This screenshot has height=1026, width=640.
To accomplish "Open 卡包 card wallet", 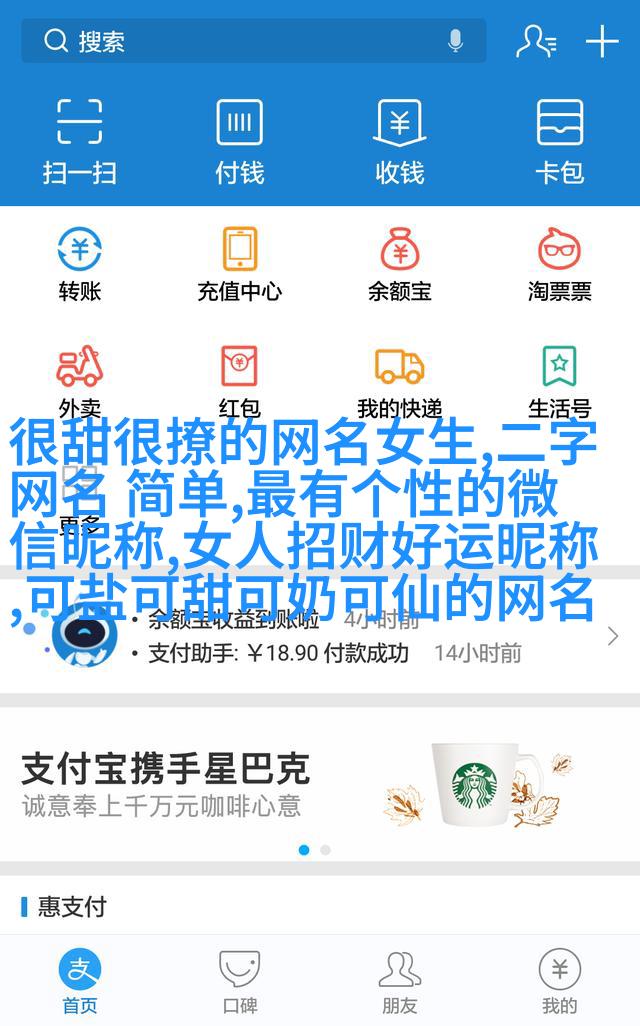I will [x=559, y=140].
